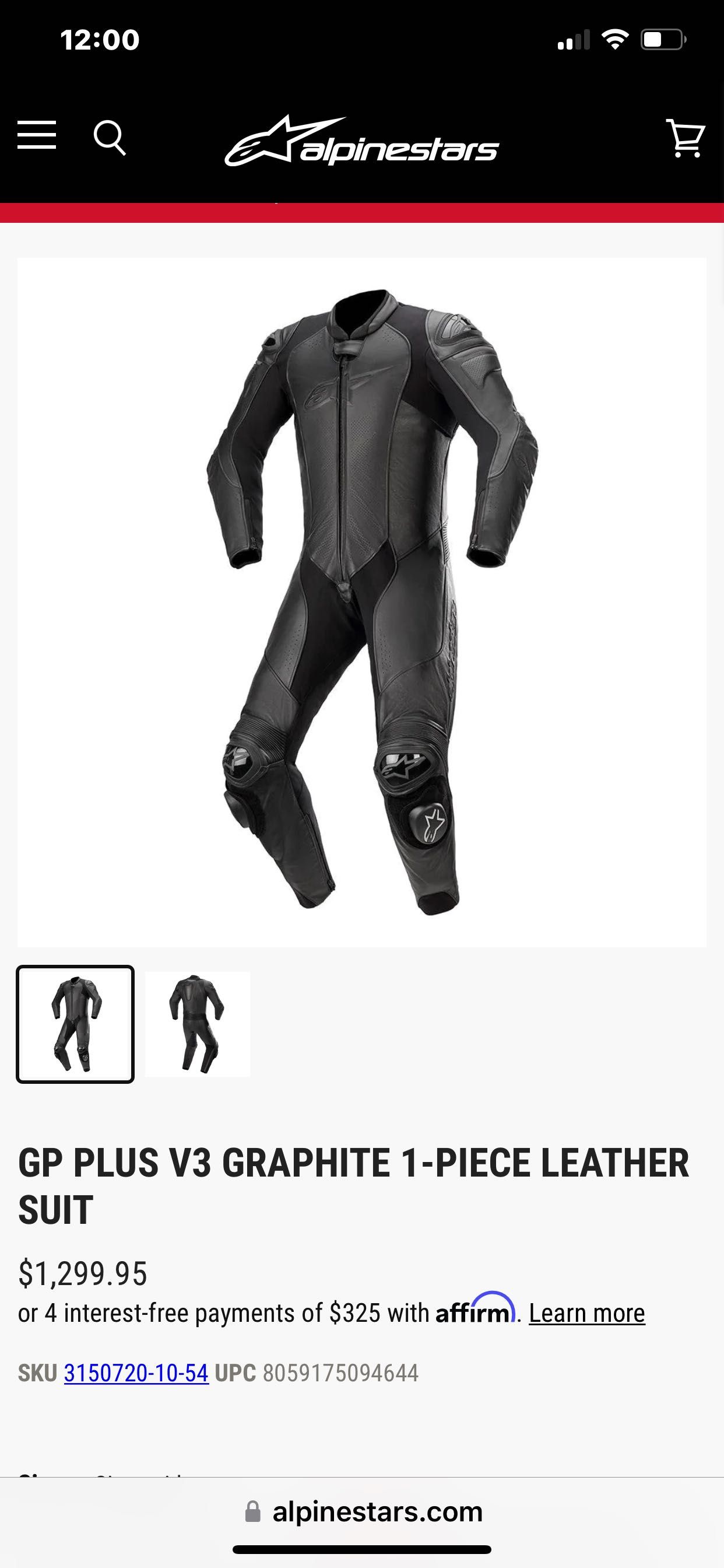Tap the alpinestars.com address bar
Screen dimensions: 724x1568
[x=363, y=1512]
